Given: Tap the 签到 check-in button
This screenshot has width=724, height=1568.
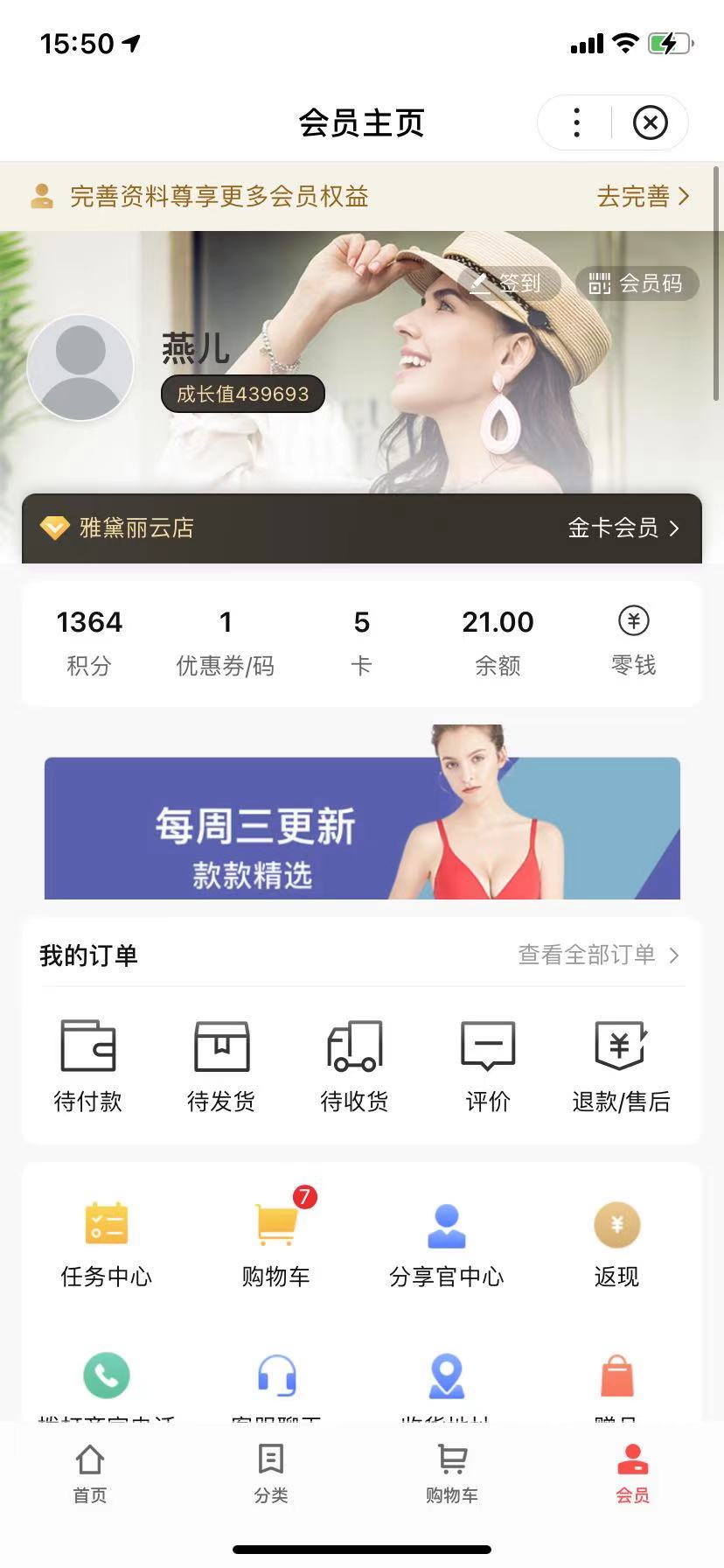Looking at the screenshot, I should 508,283.
